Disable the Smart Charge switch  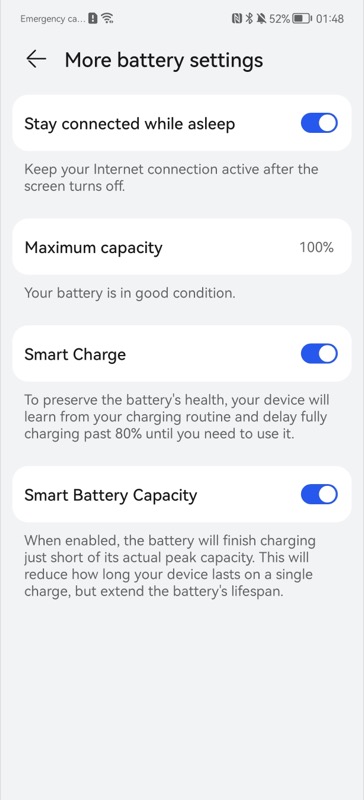(x=319, y=354)
